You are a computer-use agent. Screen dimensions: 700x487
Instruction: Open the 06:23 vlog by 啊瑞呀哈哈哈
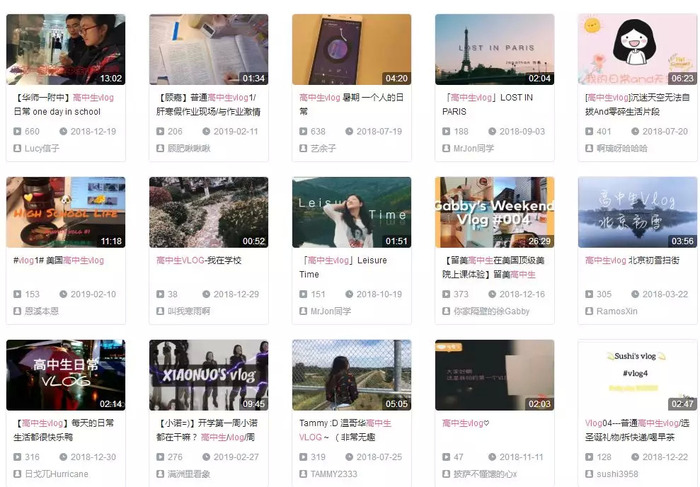[637, 49]
